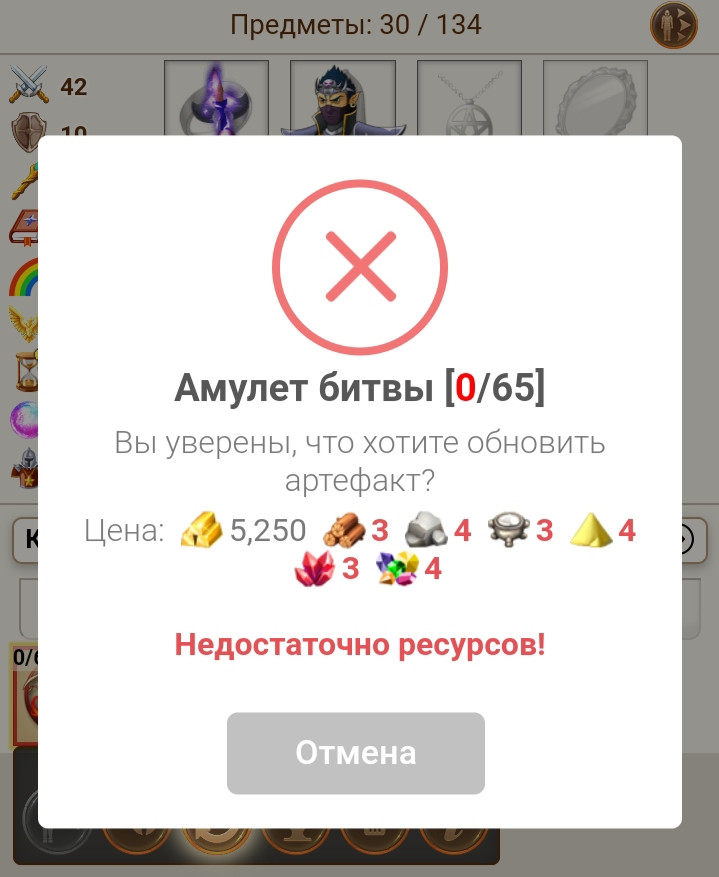Viewport: 719px width, 877px height.
Task: Tap the Отмена button to cancel
Action: pyautogui.click(x=355, y=753)
